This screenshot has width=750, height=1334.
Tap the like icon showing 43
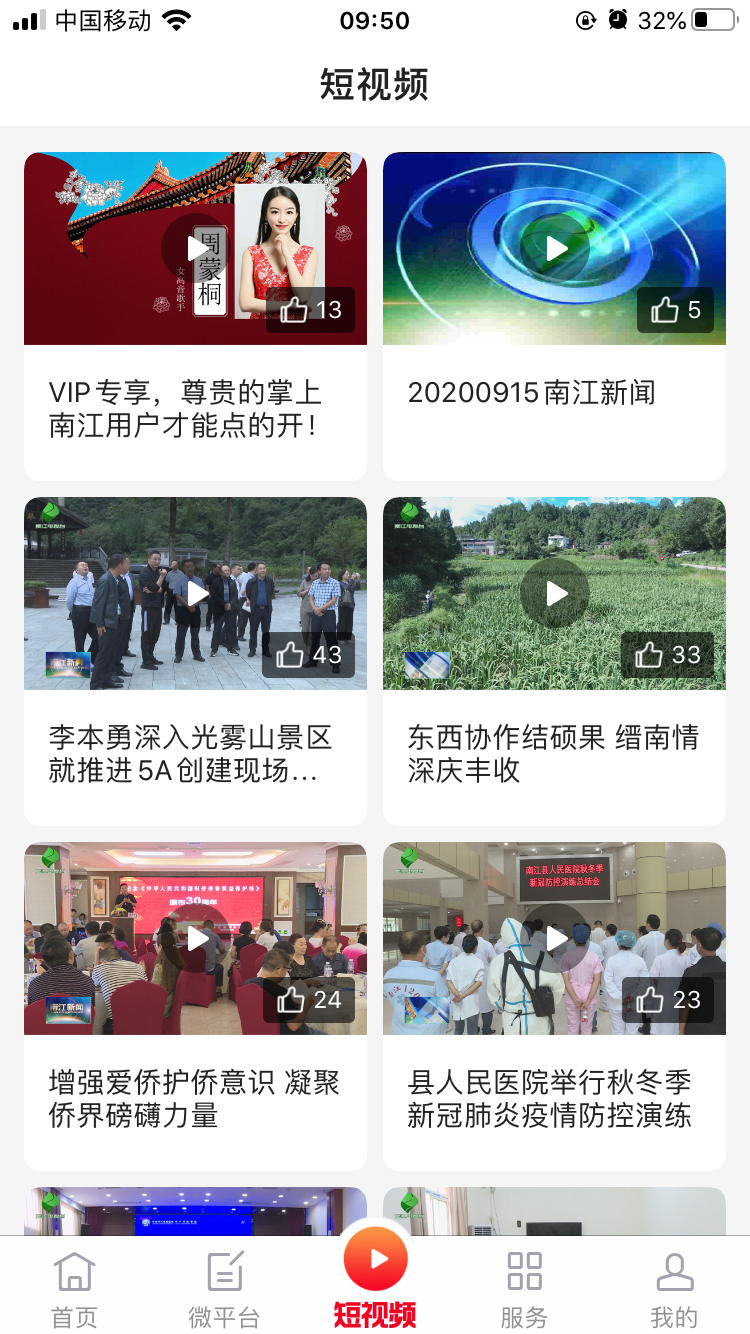tap(292, 656)
